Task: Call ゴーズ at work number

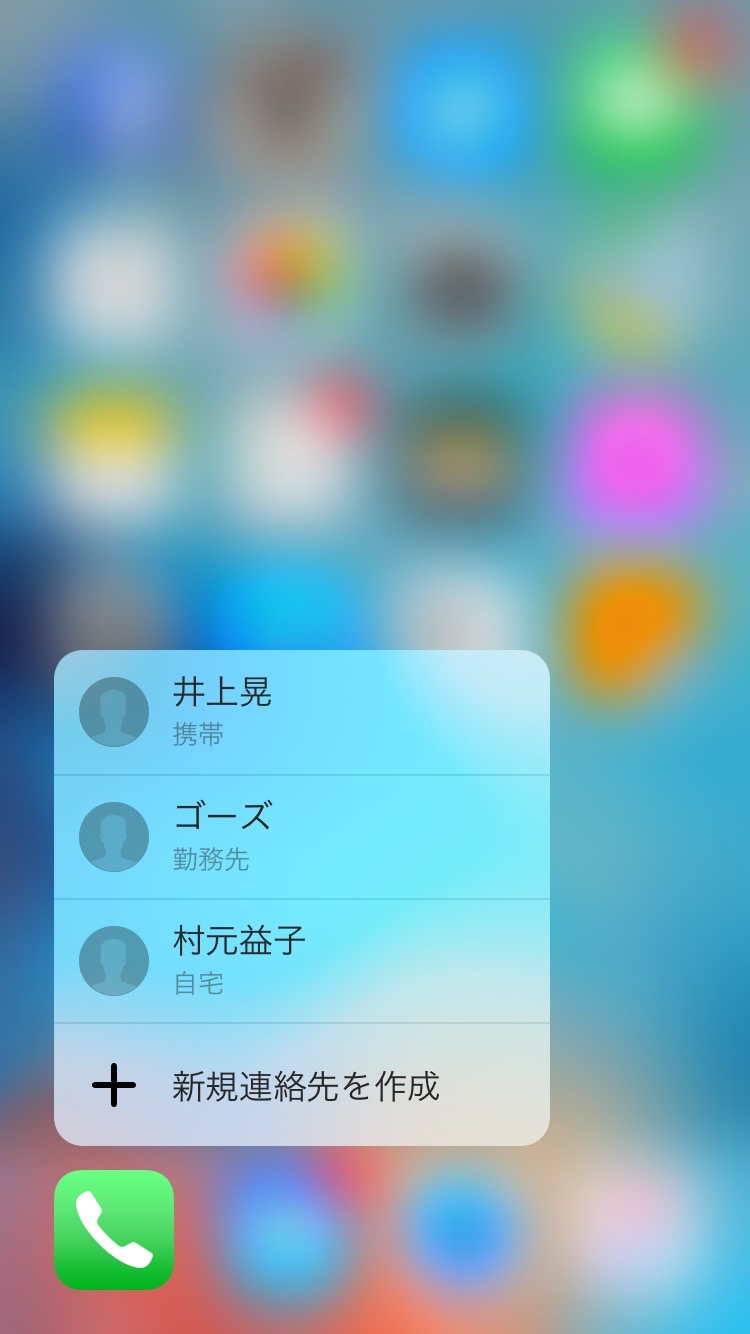Action: [300, 836]
